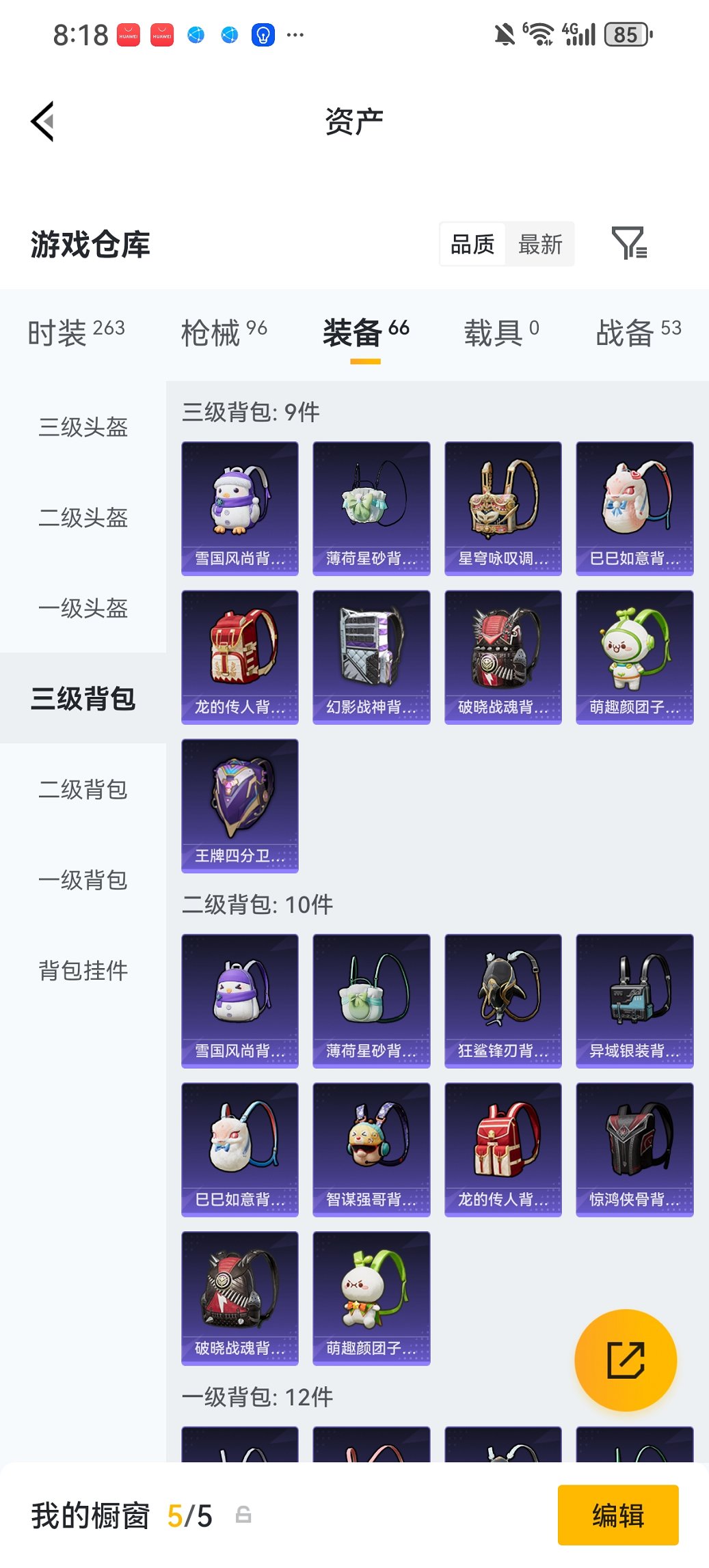
Task: Switch sorting to 品质
Action: click(x=472, y=244)
